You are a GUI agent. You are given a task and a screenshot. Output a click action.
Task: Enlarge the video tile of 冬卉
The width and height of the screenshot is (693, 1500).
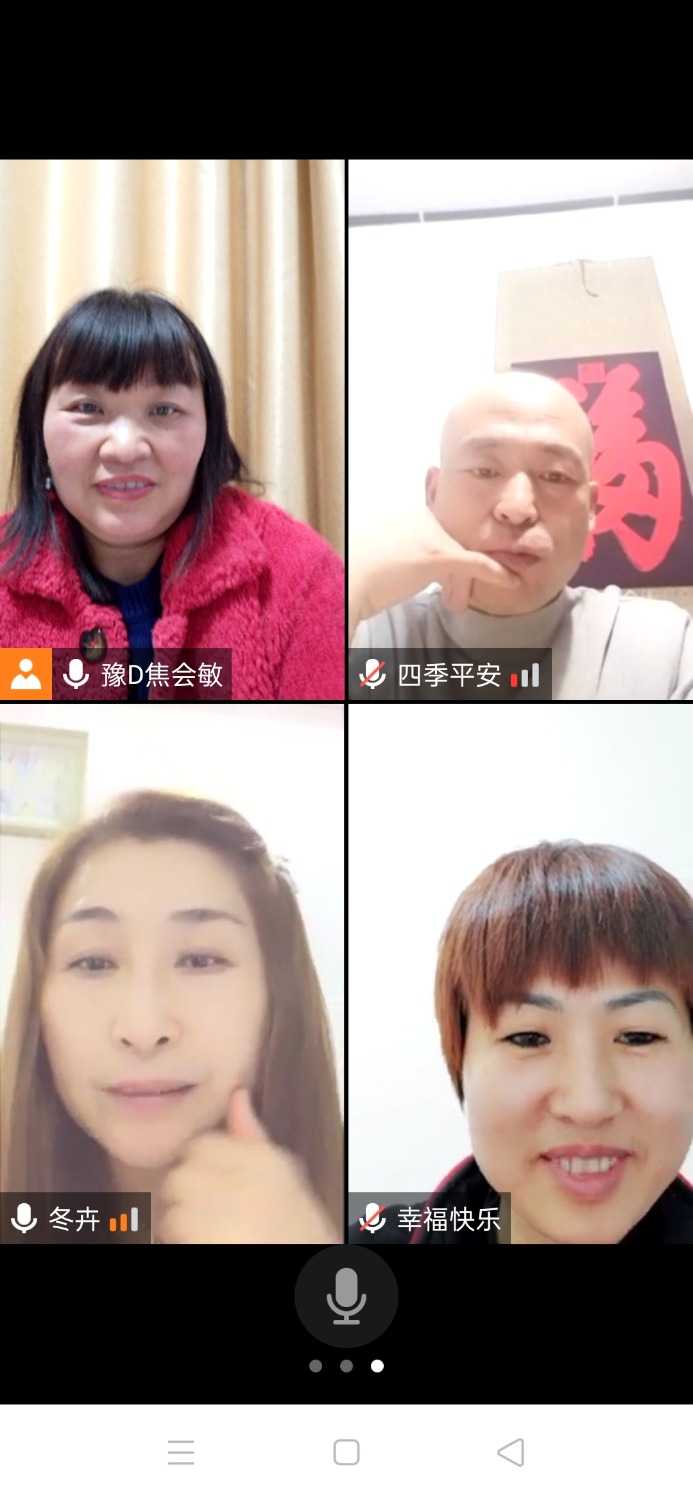click(x=172, y=974)
